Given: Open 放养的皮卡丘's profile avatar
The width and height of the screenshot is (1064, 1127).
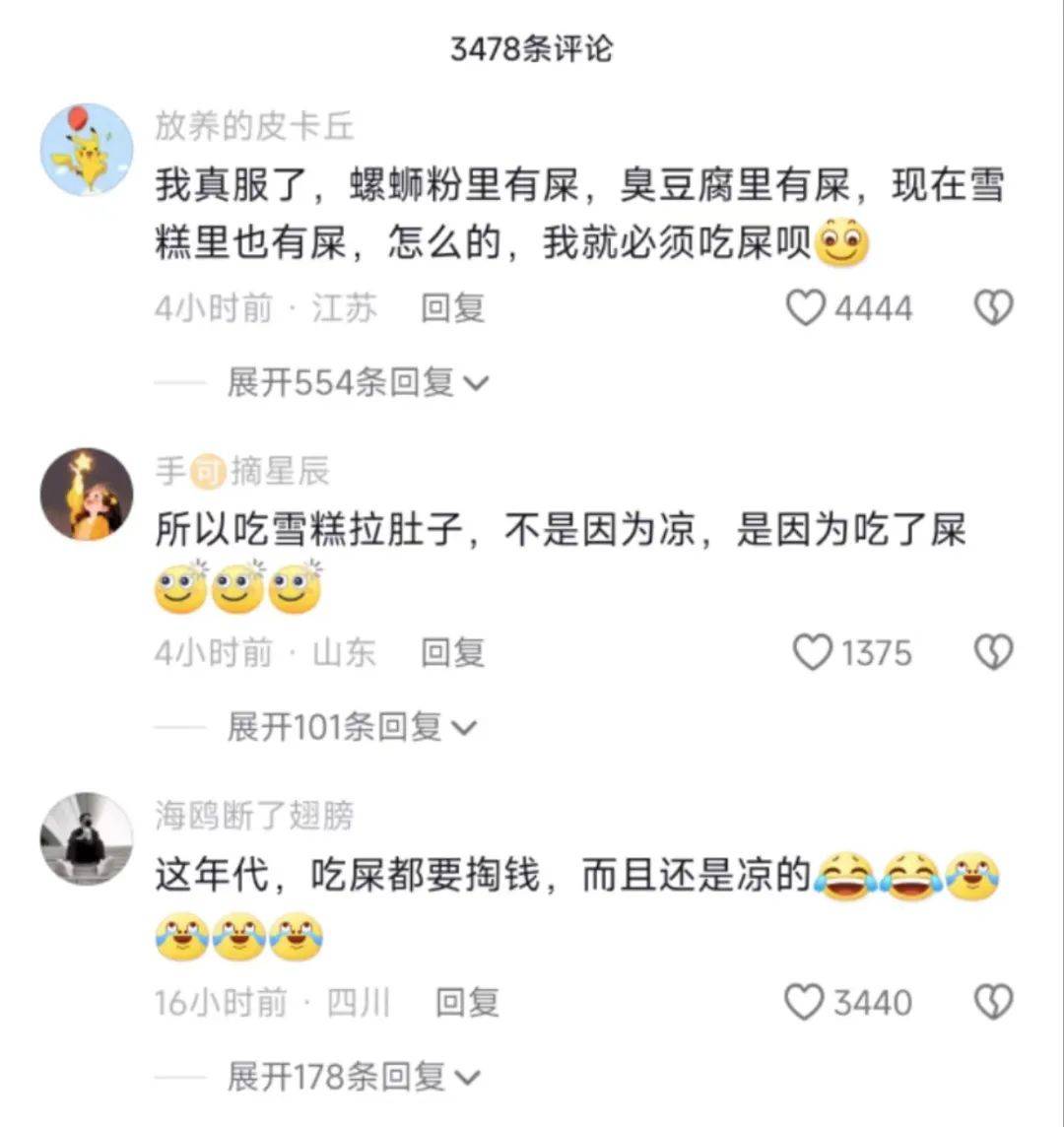Looking at the screenshot, I should pos(87,150).
